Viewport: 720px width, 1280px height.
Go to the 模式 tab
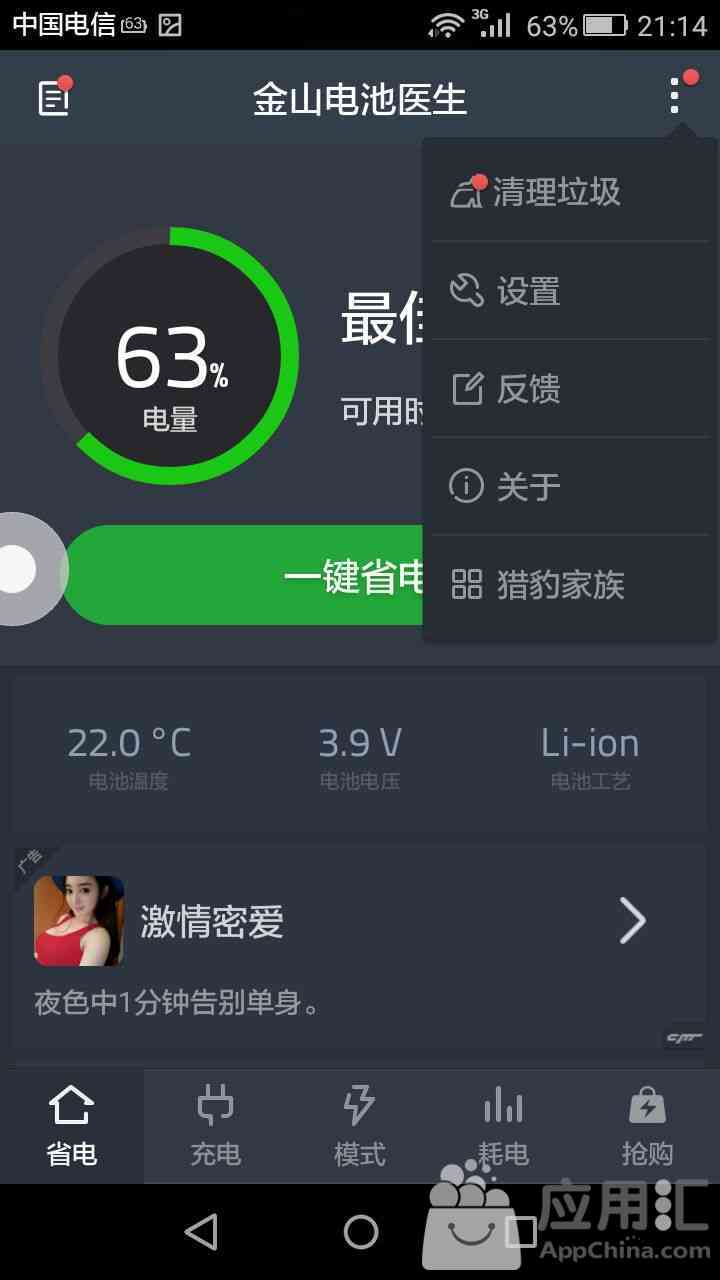point(359,1127)
